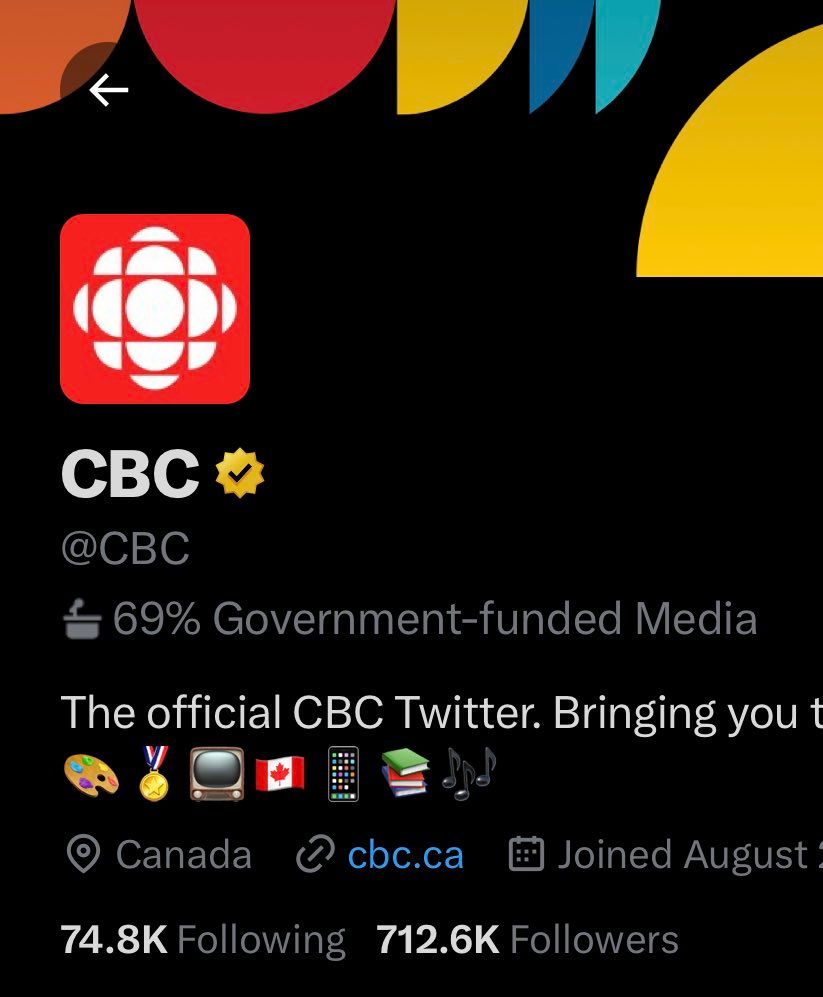
Task: View the 712.6K Followers list
Action: pyautogui.click(x=527, y=940)
